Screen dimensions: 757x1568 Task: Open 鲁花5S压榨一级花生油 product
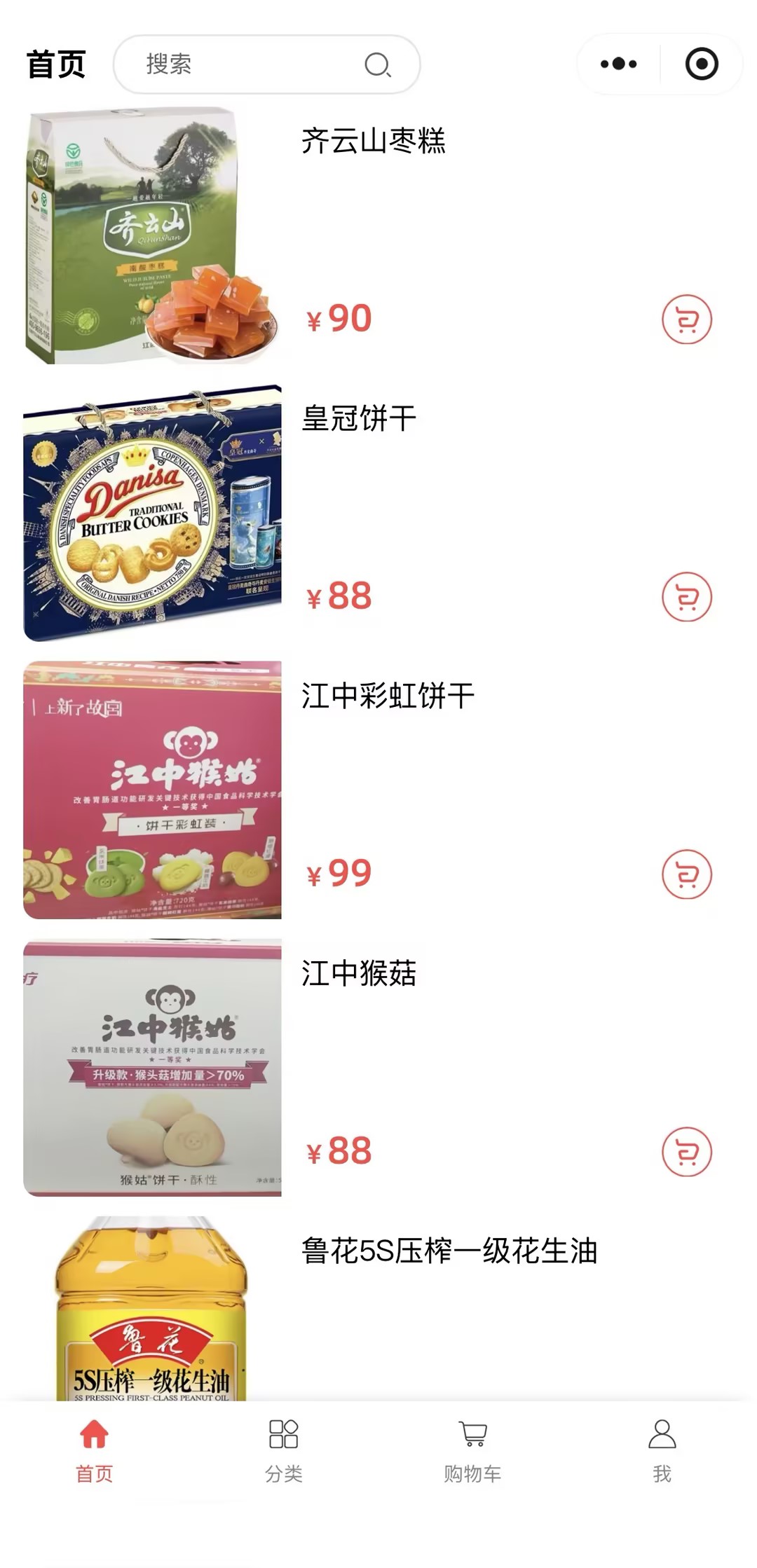tap(449, 1251)
